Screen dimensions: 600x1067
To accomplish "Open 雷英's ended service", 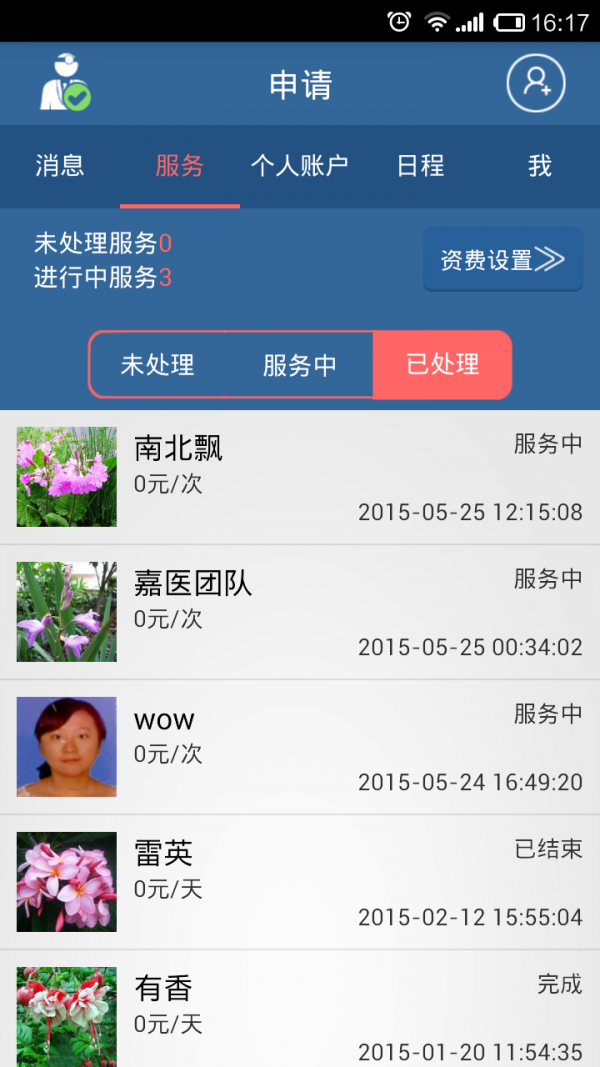I will click(x=300, y=881).
